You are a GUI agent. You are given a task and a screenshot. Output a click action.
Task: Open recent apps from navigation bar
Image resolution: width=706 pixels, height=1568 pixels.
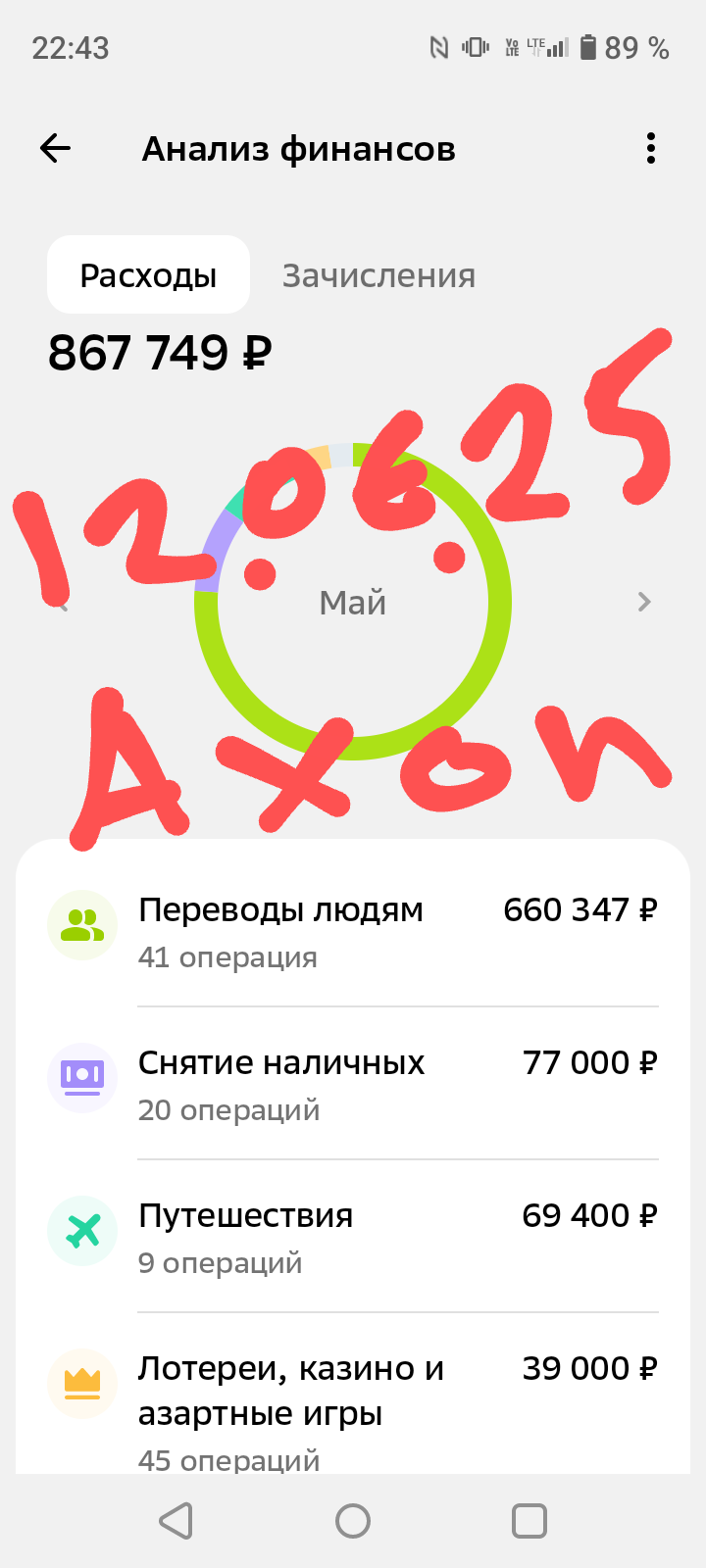(529, 1521)
